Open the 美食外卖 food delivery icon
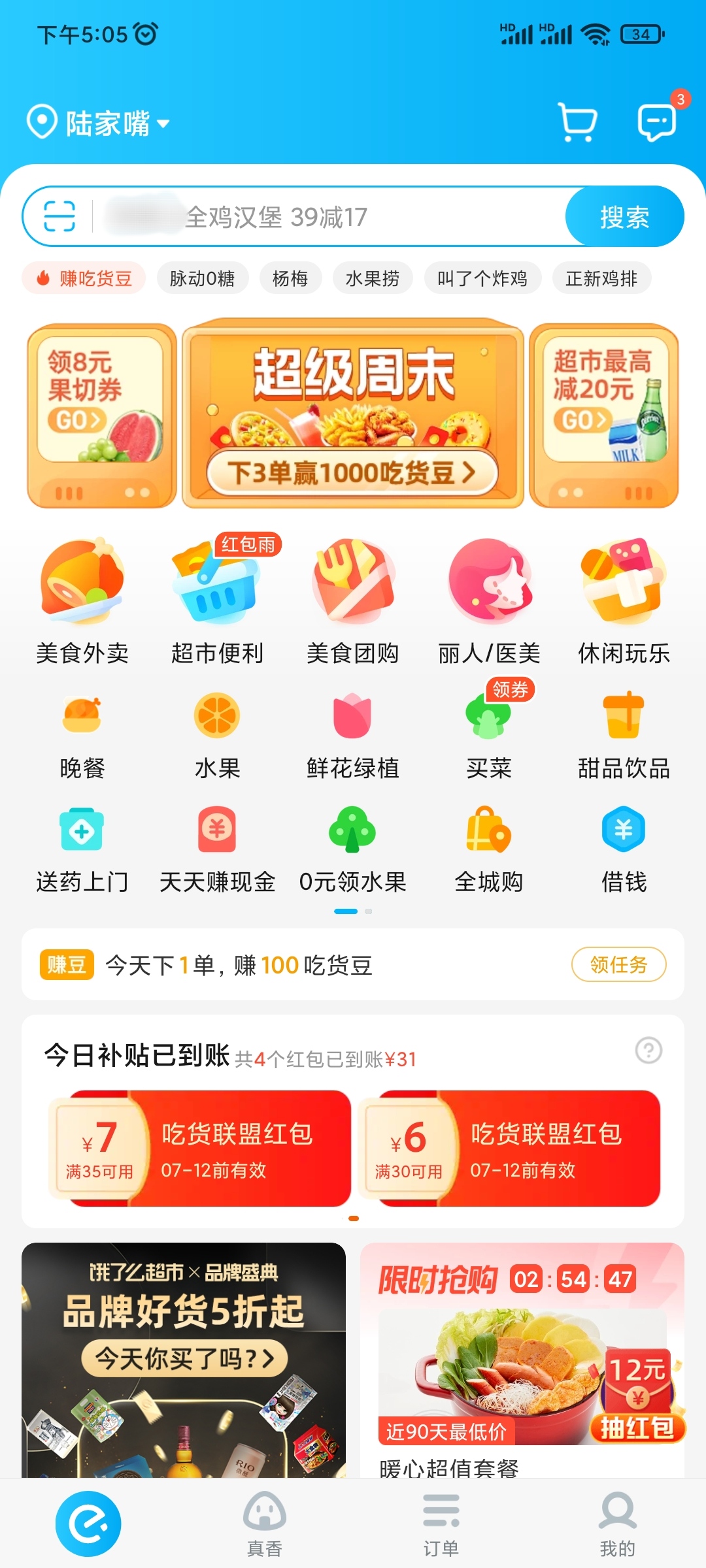Viewport: 706px width, 1568px height. click(x=82, y=585)
